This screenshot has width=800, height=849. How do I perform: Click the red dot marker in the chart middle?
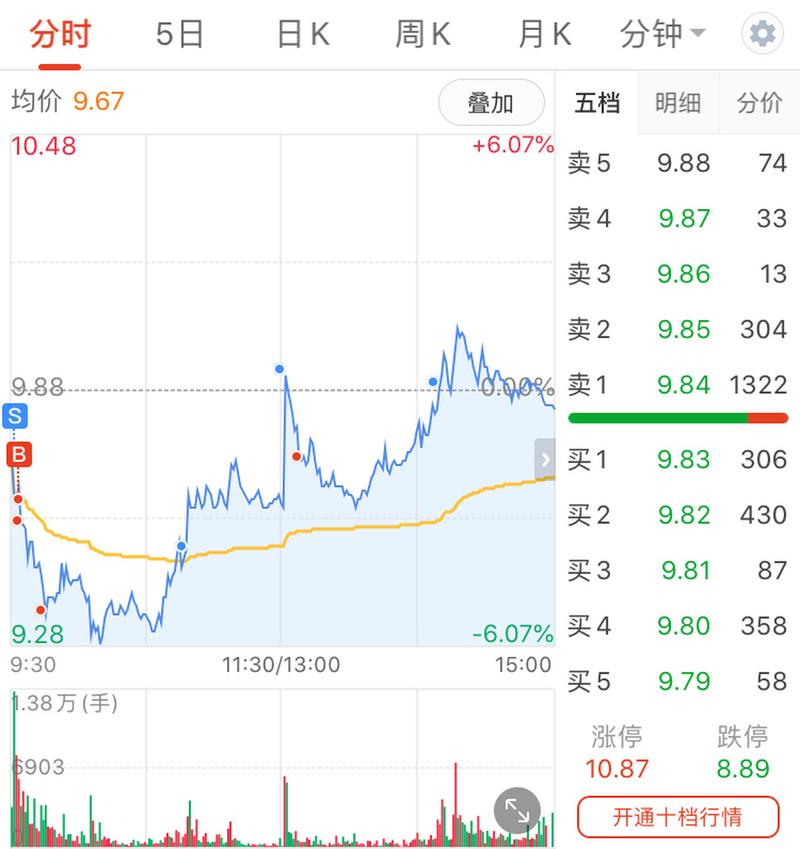295,455
